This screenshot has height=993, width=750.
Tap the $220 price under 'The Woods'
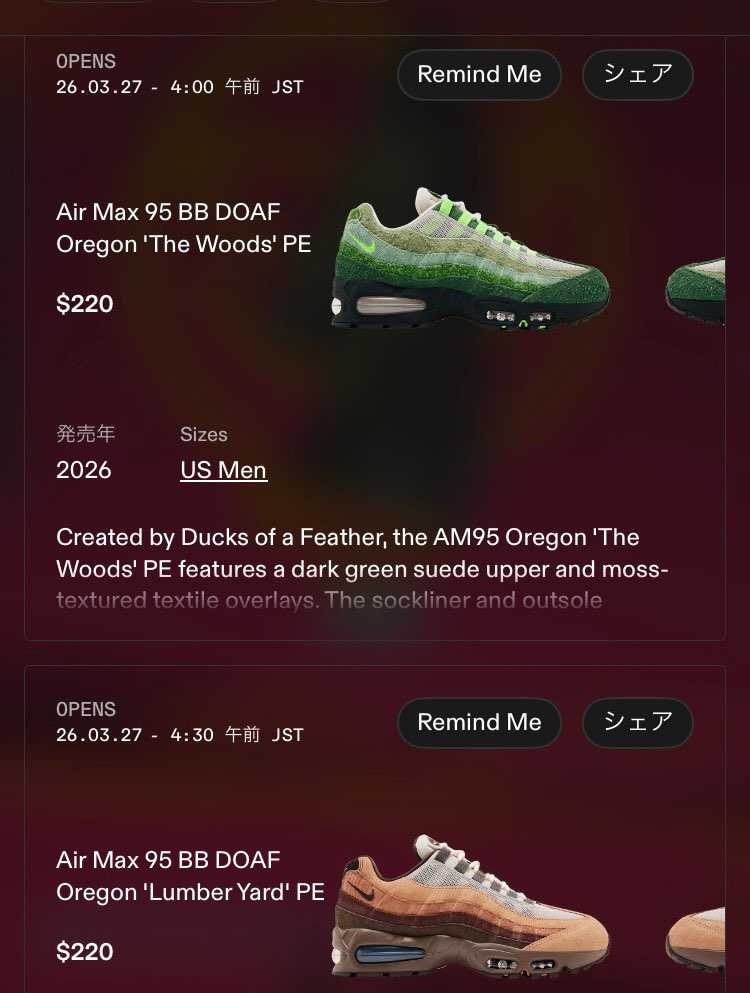85,303
